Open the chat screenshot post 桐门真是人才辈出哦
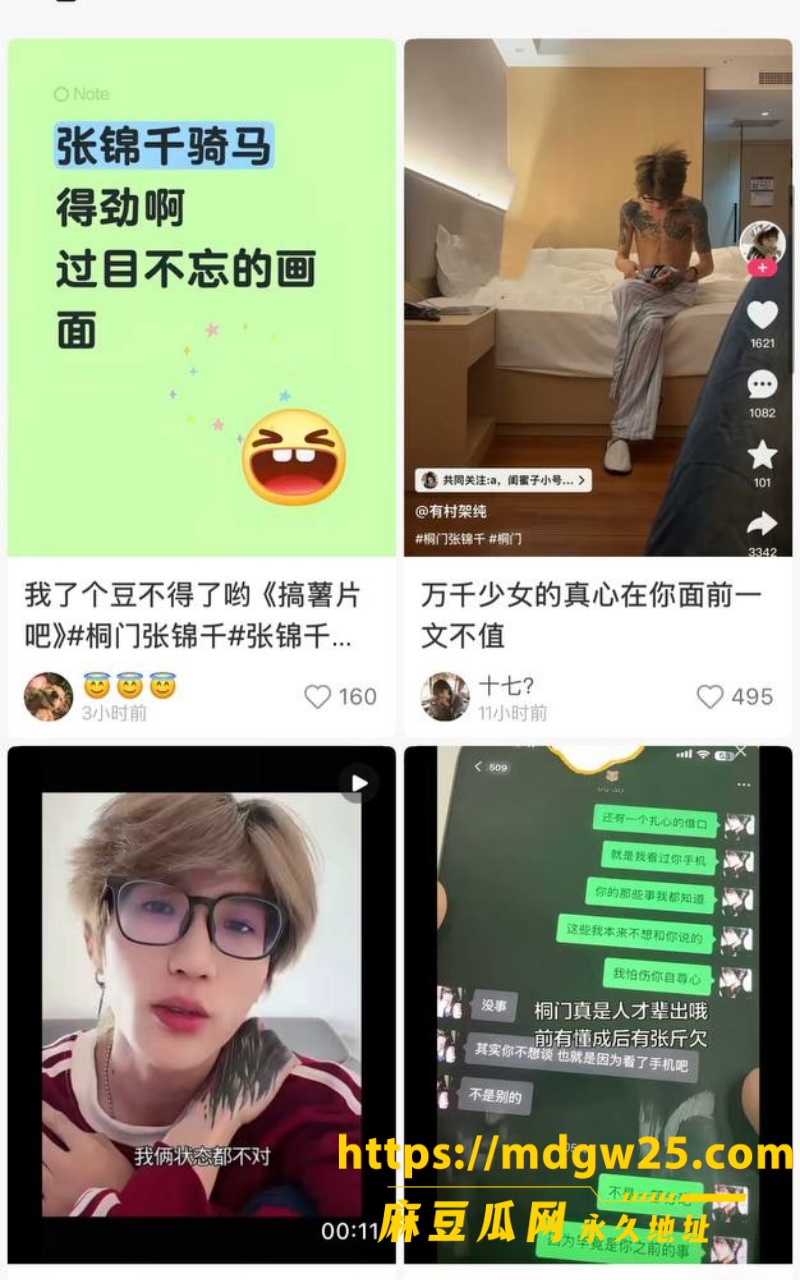The image size is (800, 1280). coord(597,1005)
